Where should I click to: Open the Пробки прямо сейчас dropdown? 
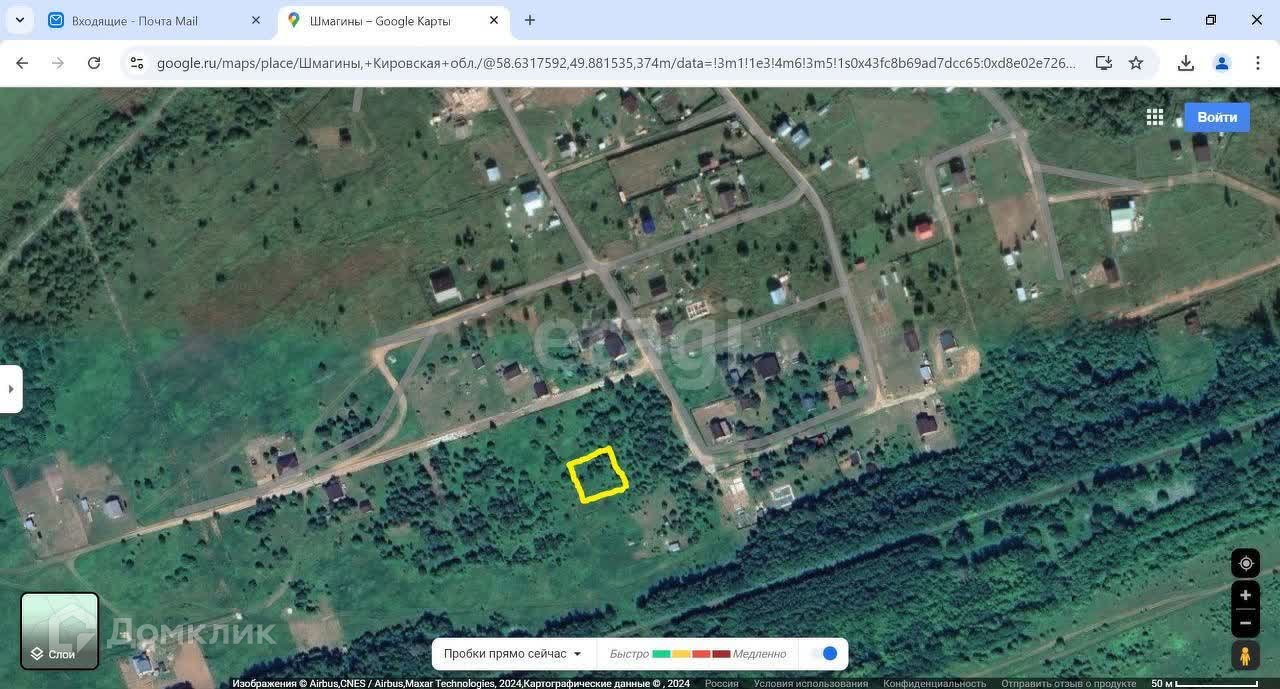pyautogui.click(x=513, y=654)
